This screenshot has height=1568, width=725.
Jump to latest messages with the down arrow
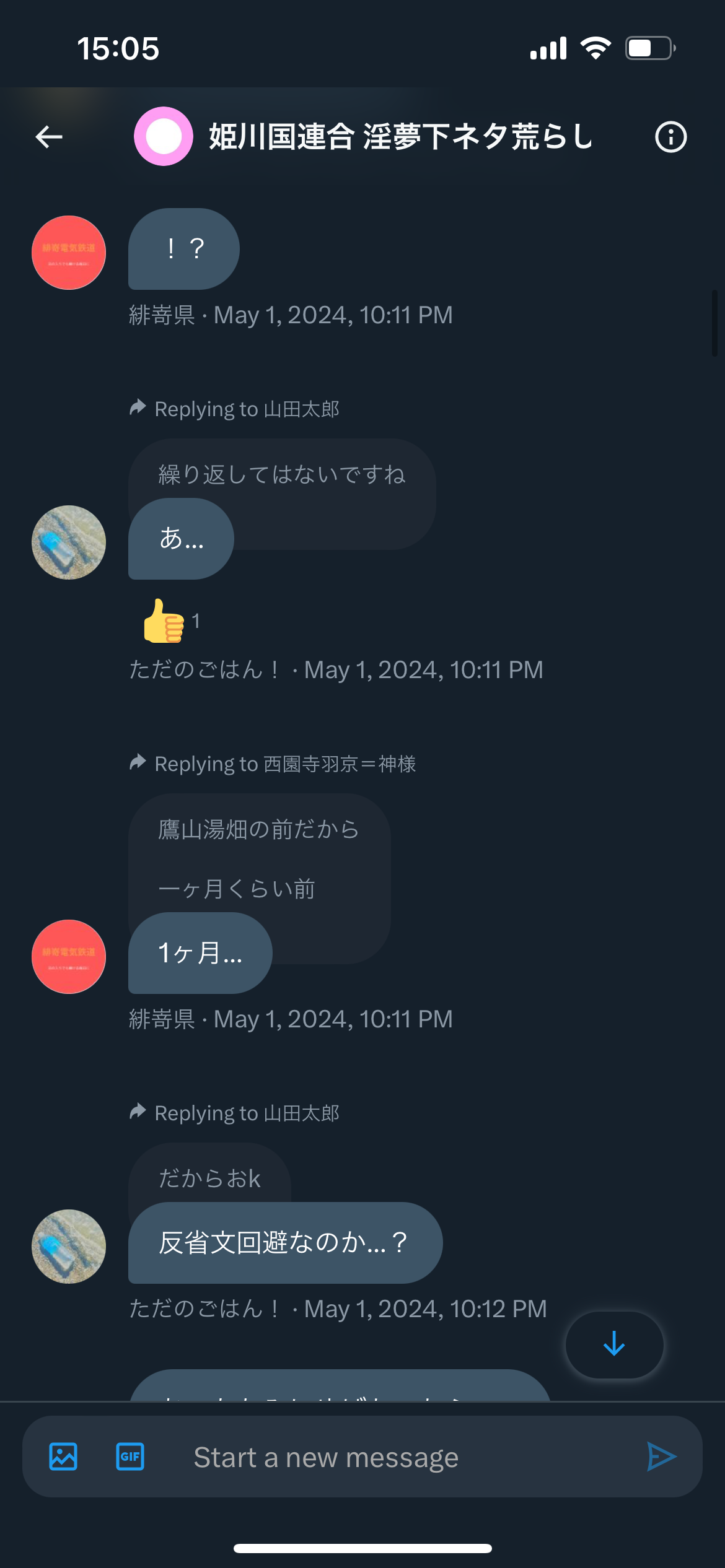[x=614, y=1344]
